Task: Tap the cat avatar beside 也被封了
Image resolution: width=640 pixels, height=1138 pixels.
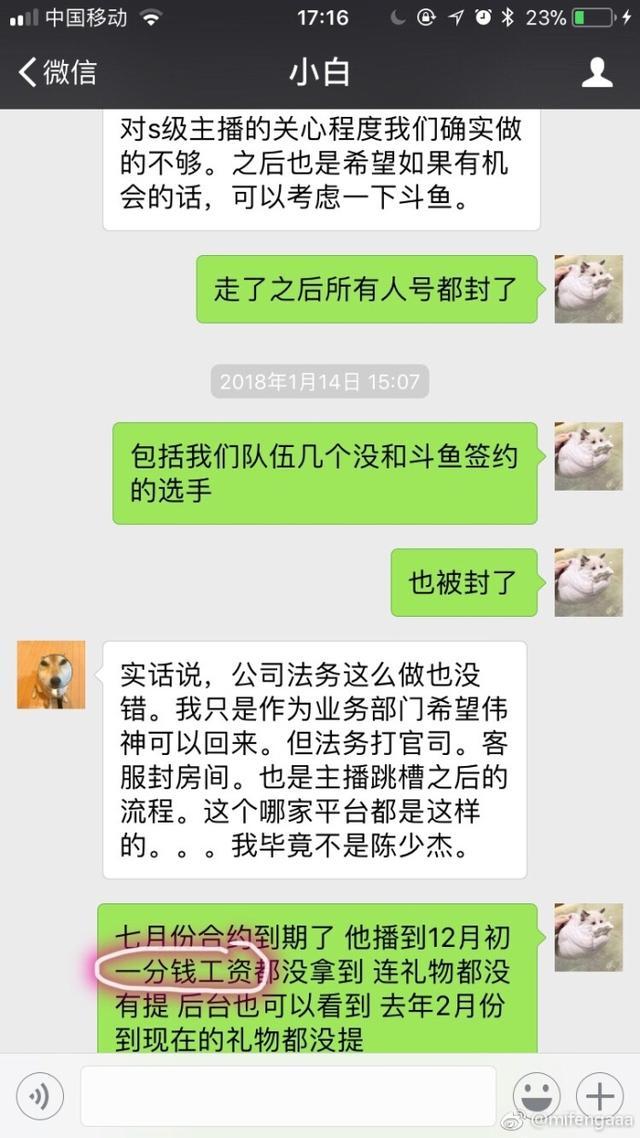Action: [588, 582]
